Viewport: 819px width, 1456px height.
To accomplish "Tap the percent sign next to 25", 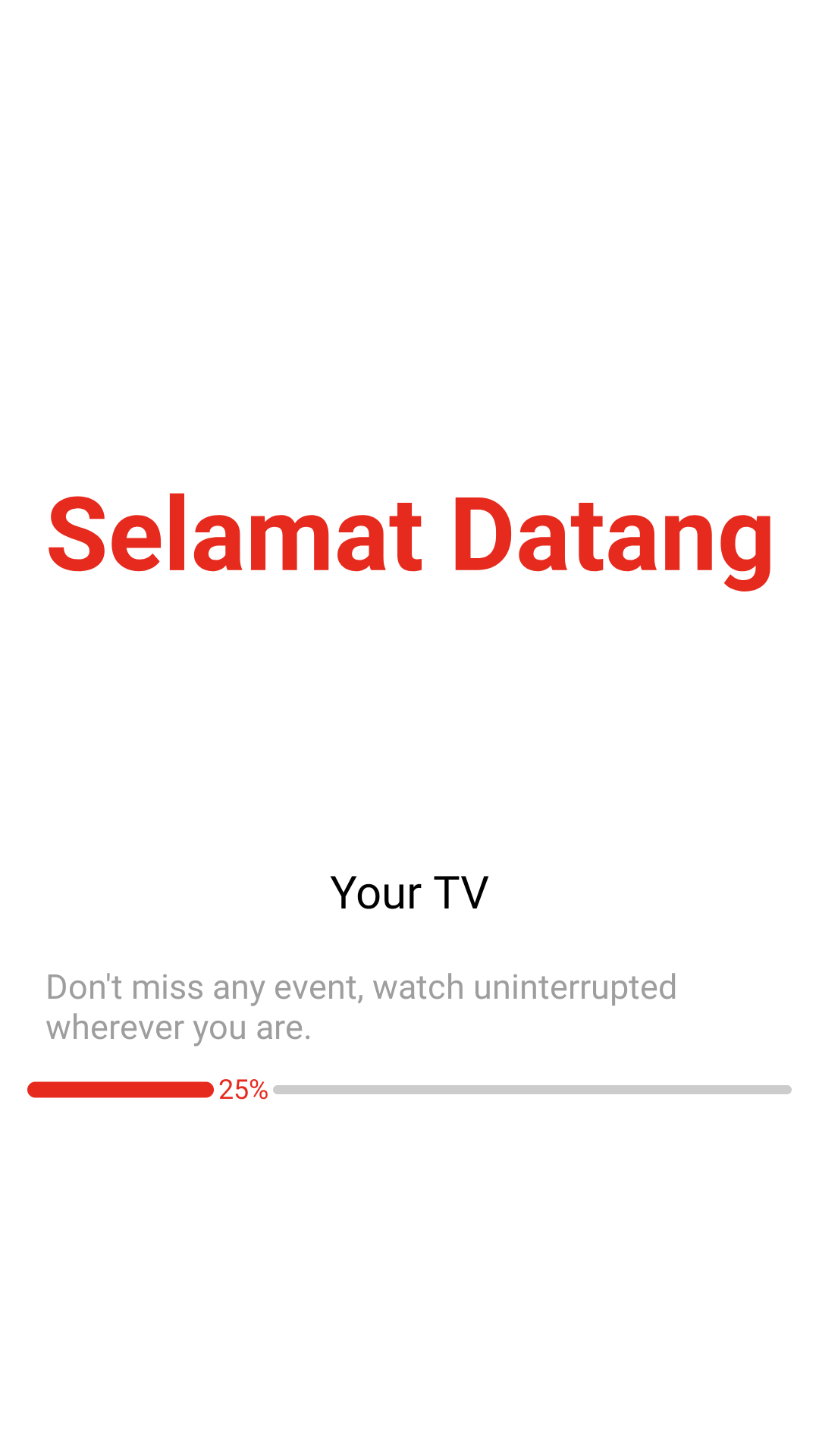I will pyautogui.click(x=258, y=1090).
